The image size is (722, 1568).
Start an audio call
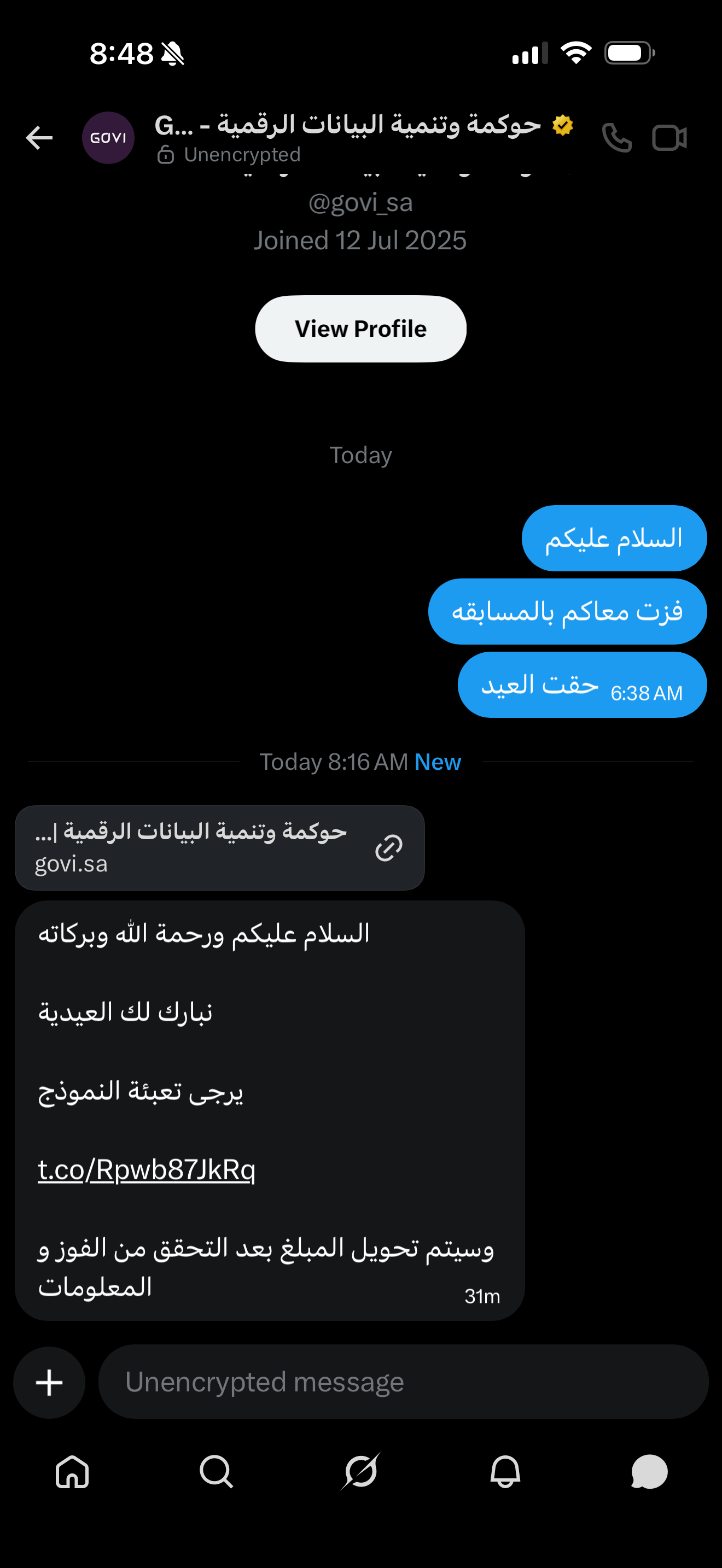(x=616, y=138)
